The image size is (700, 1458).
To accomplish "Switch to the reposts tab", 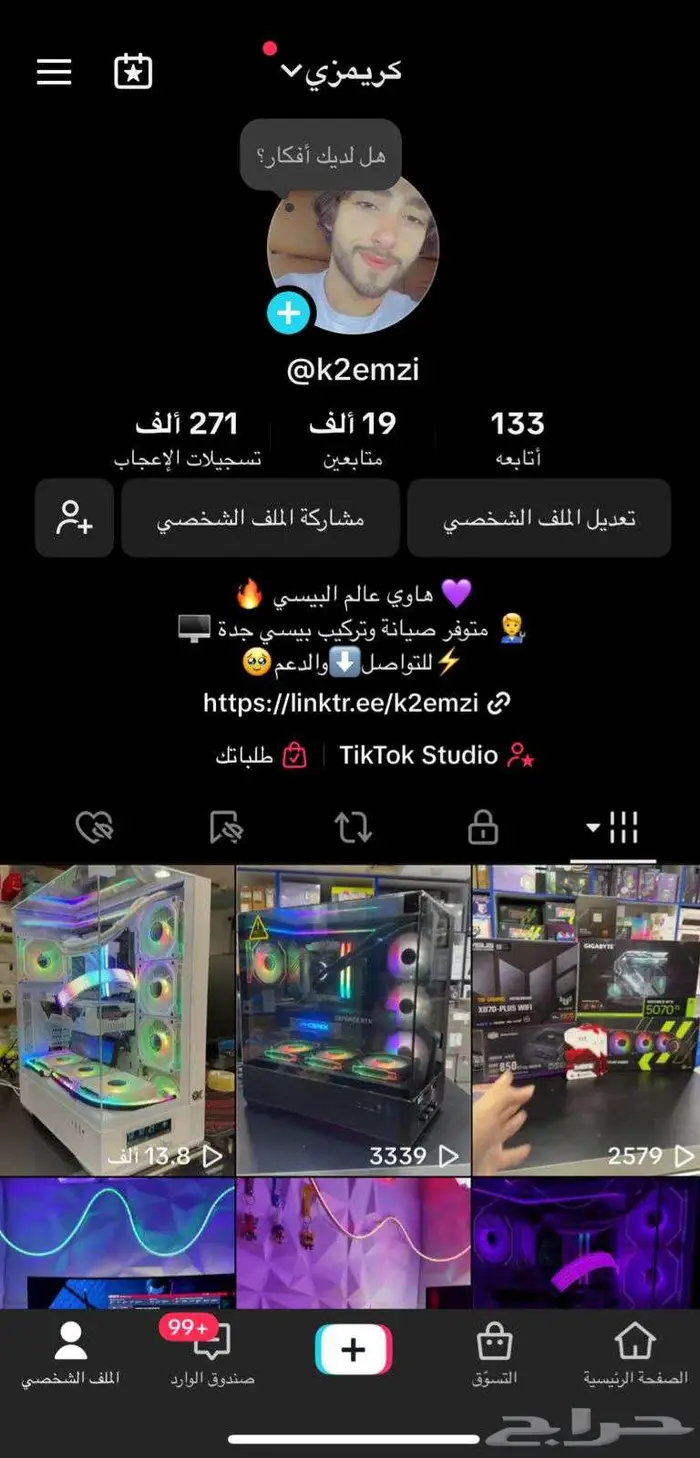I will click(353, 827).
